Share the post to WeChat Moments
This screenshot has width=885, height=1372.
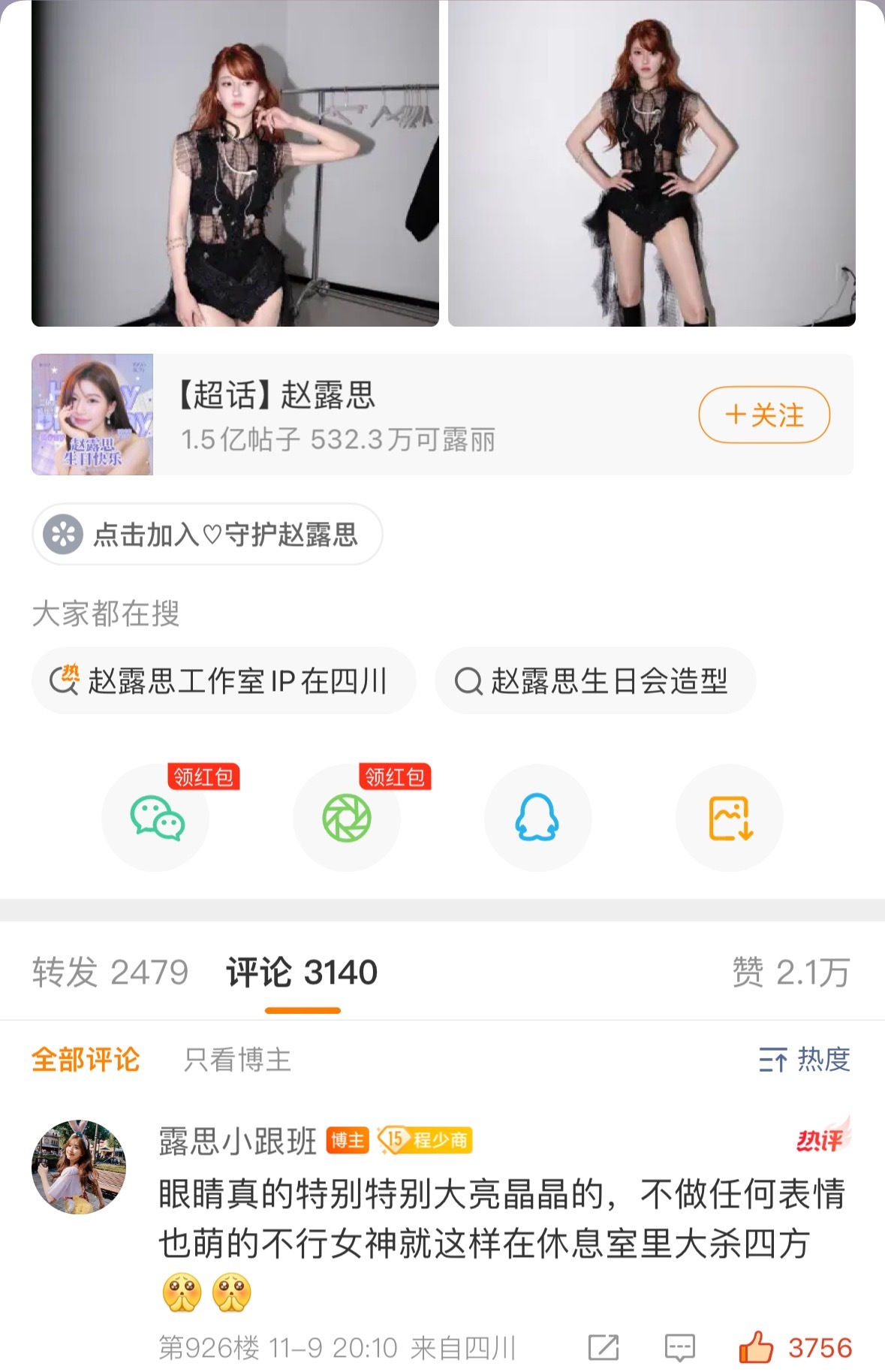tap(347, 819)
